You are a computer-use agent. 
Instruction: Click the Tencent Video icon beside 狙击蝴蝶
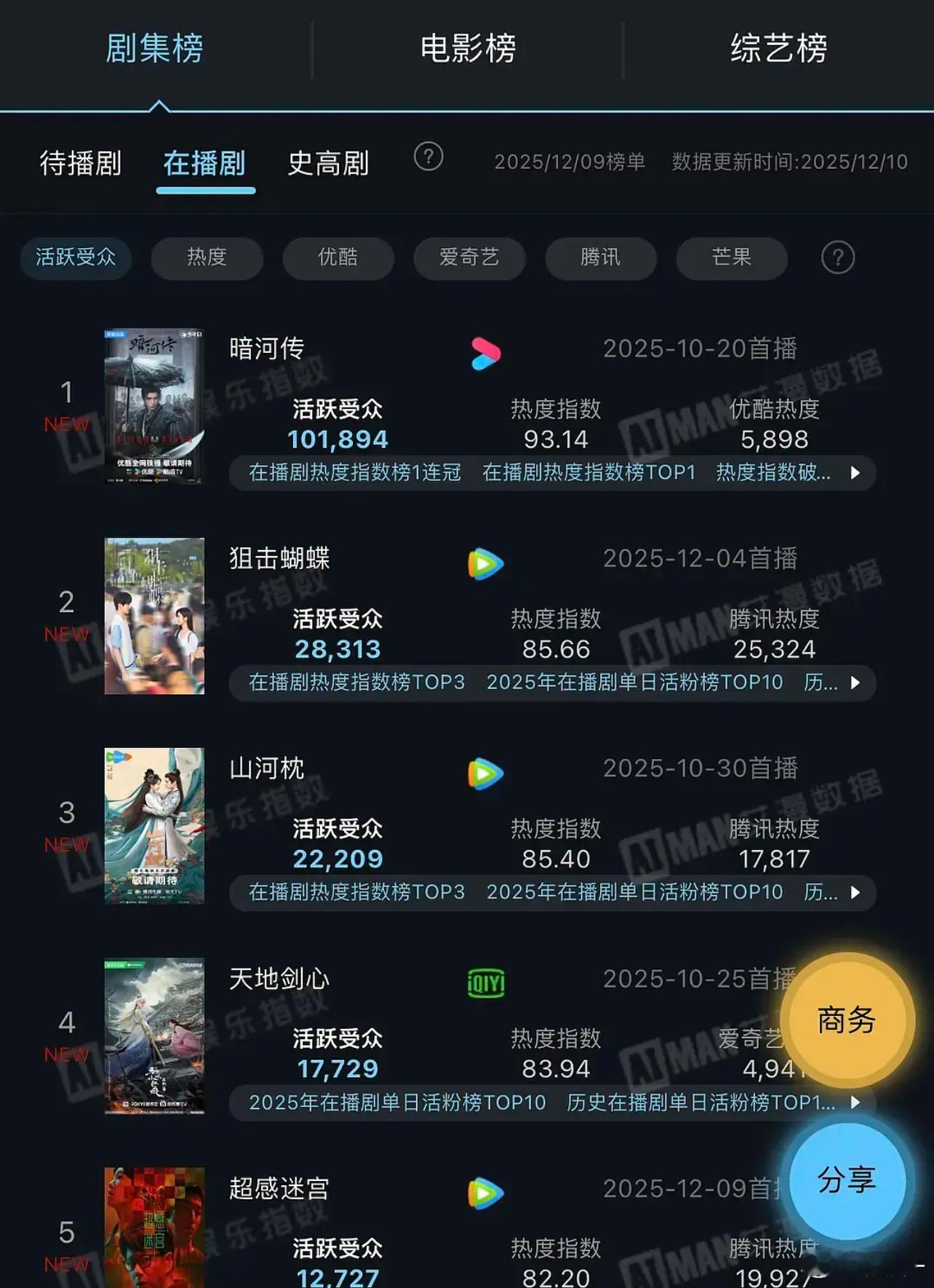[x=484, y=562]
